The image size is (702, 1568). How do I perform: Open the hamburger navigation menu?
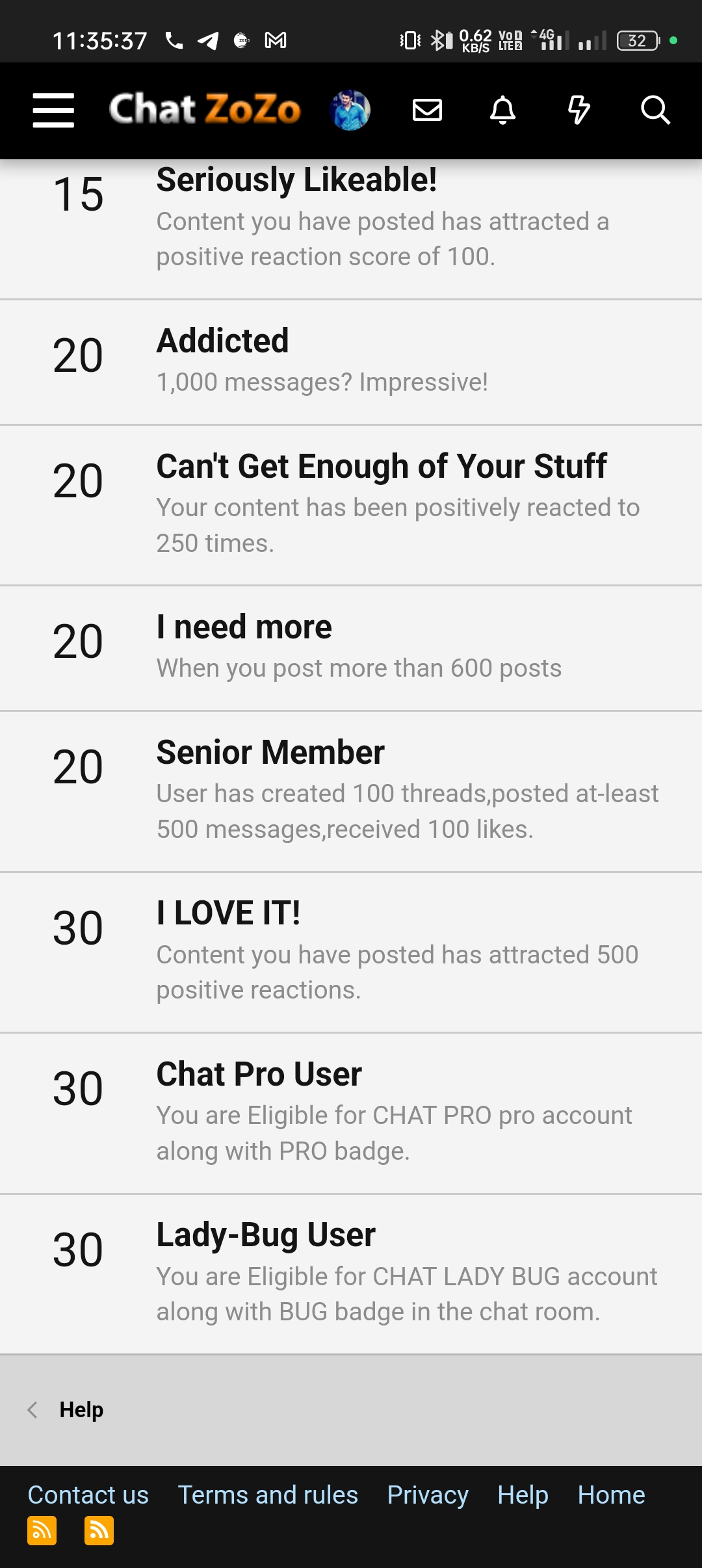click(53, 110)
